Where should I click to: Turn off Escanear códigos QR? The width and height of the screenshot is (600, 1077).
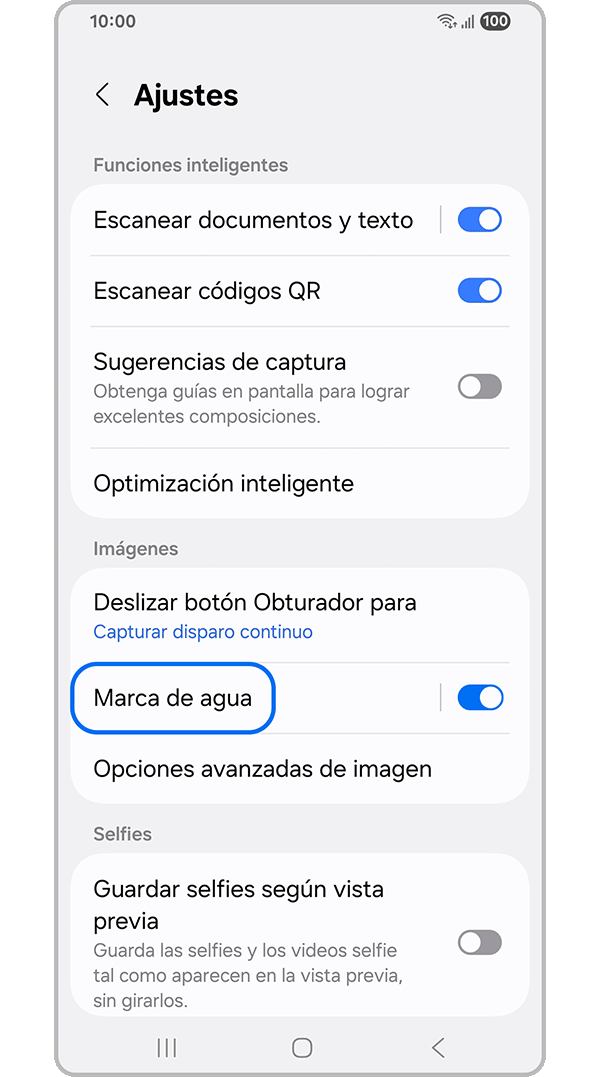click(x=480, y=291)
